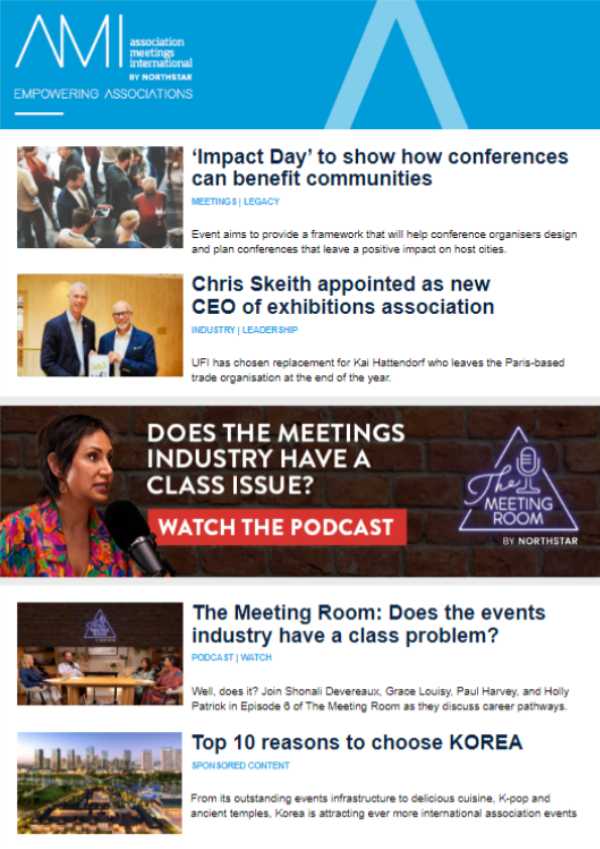Viewport: 600px width, 849px height.
Task: Open the Chris Skeith appointed as CEO headline
Action: coord(343,295)
